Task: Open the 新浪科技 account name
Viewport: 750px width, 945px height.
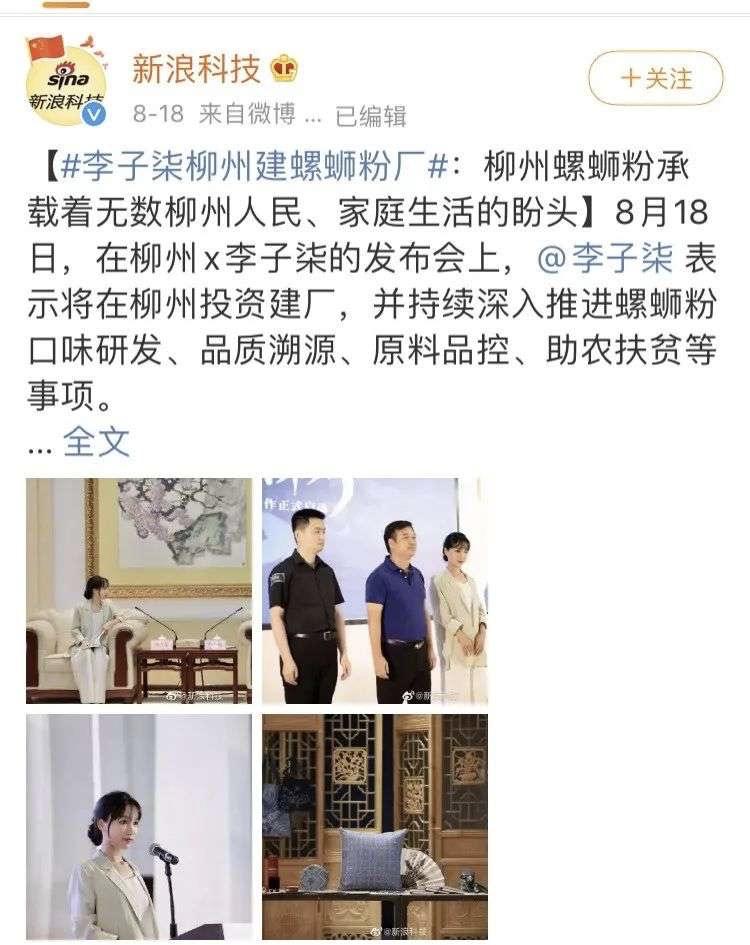Action: point(196,68)
